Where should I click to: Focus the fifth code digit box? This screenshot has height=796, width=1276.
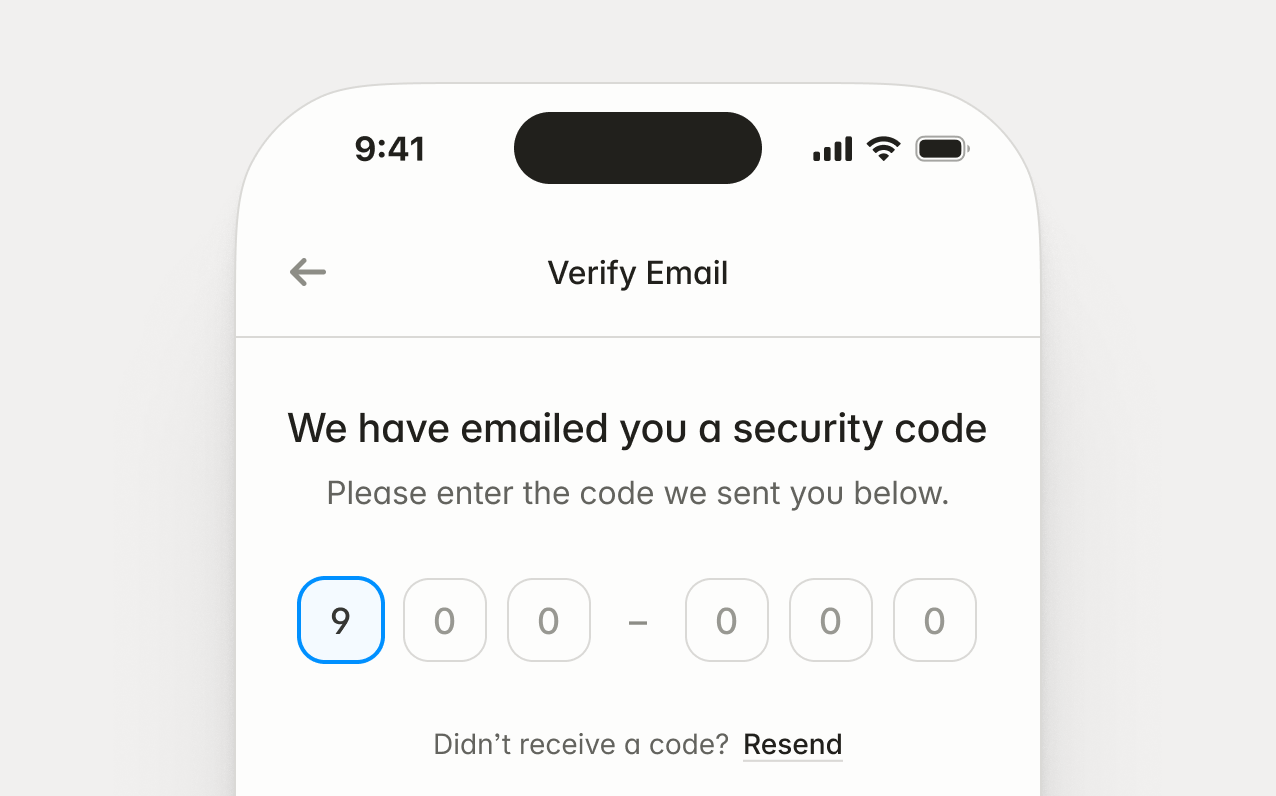click(831, 620)
